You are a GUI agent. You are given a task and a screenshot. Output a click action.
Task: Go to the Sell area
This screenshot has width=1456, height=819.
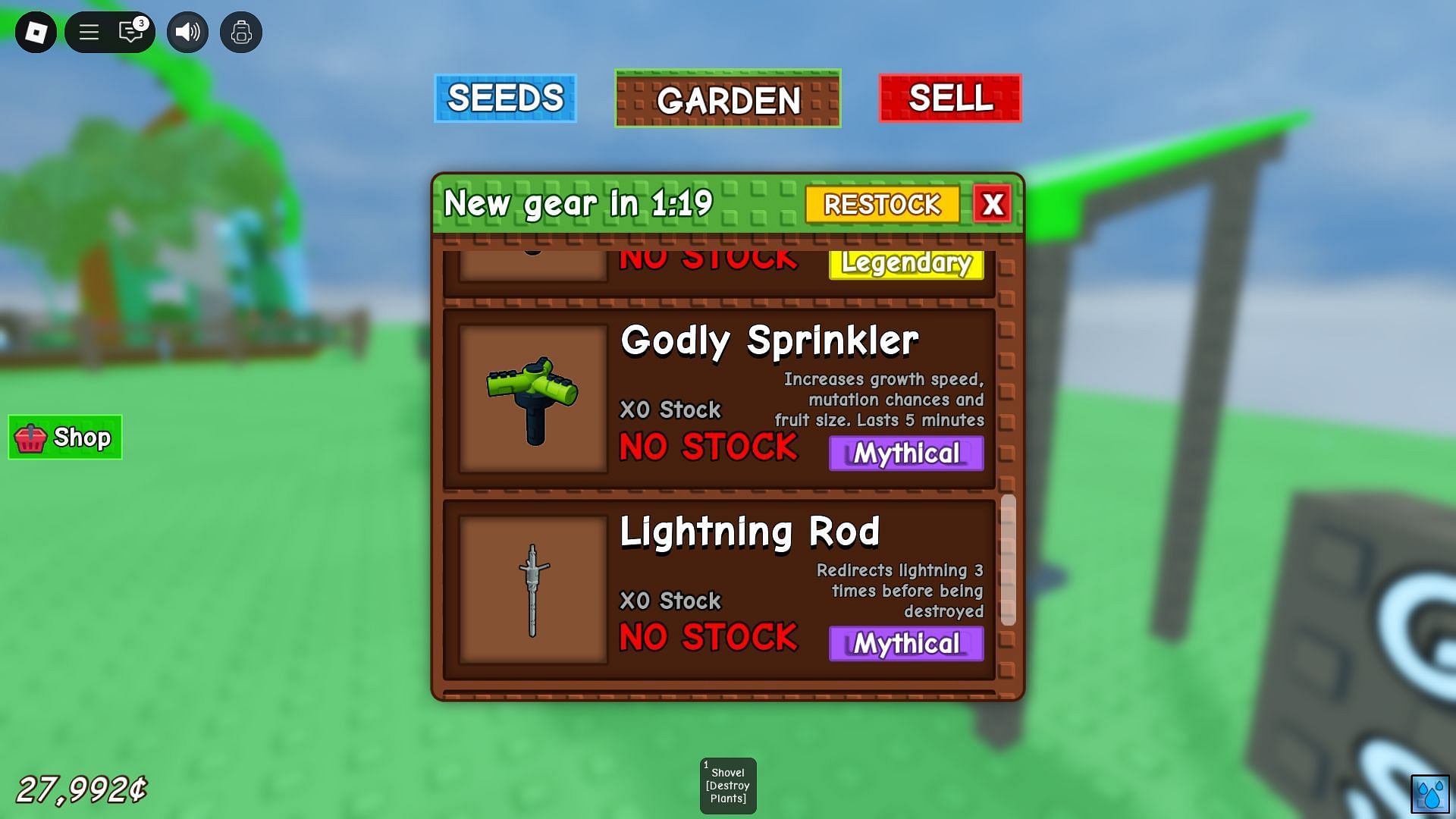pos(949,99)
